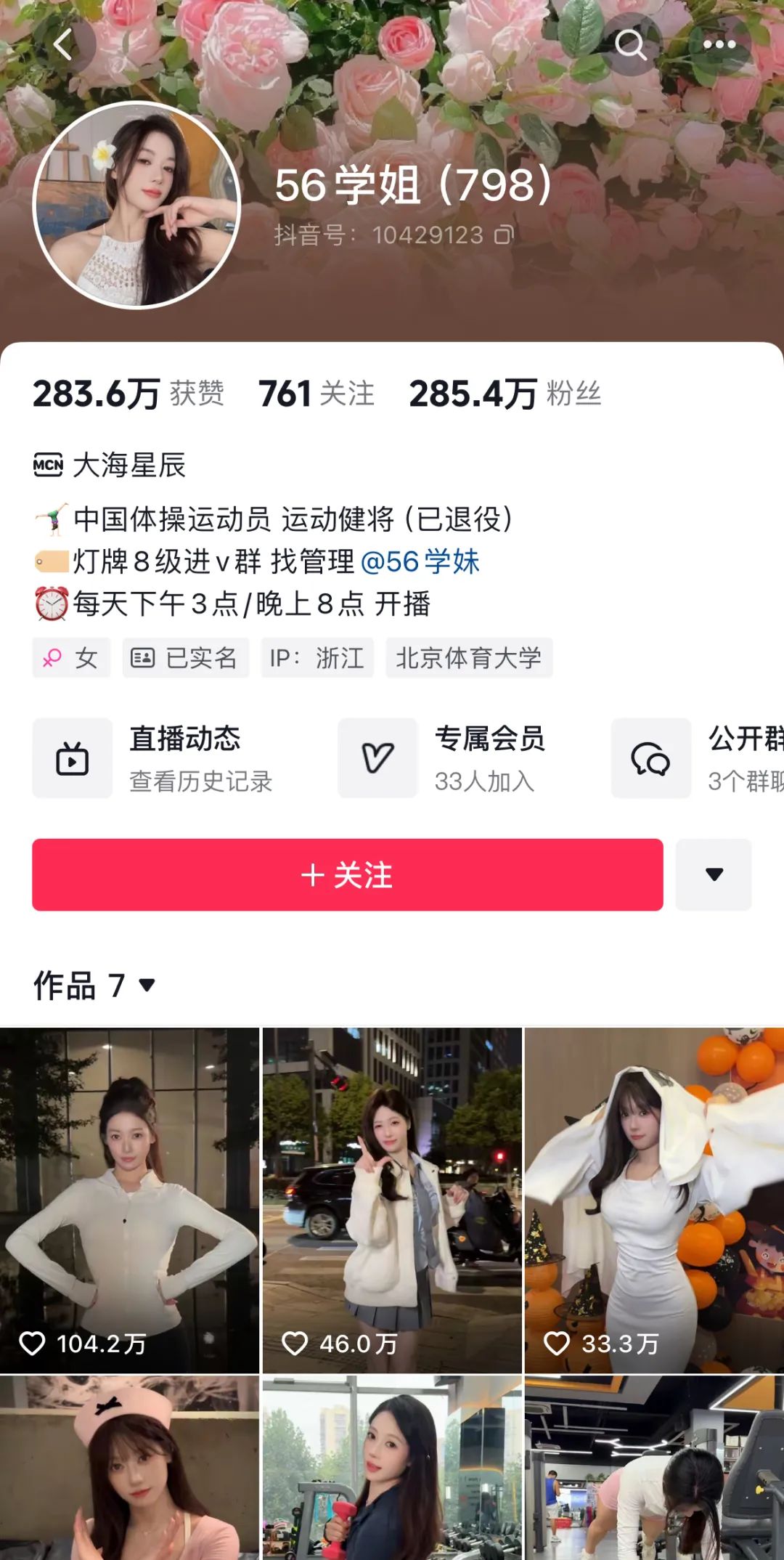Go back using the top arrow
Image resolution: width=784 pixels, height=1560 pixels.
click(x=64, y=45)
